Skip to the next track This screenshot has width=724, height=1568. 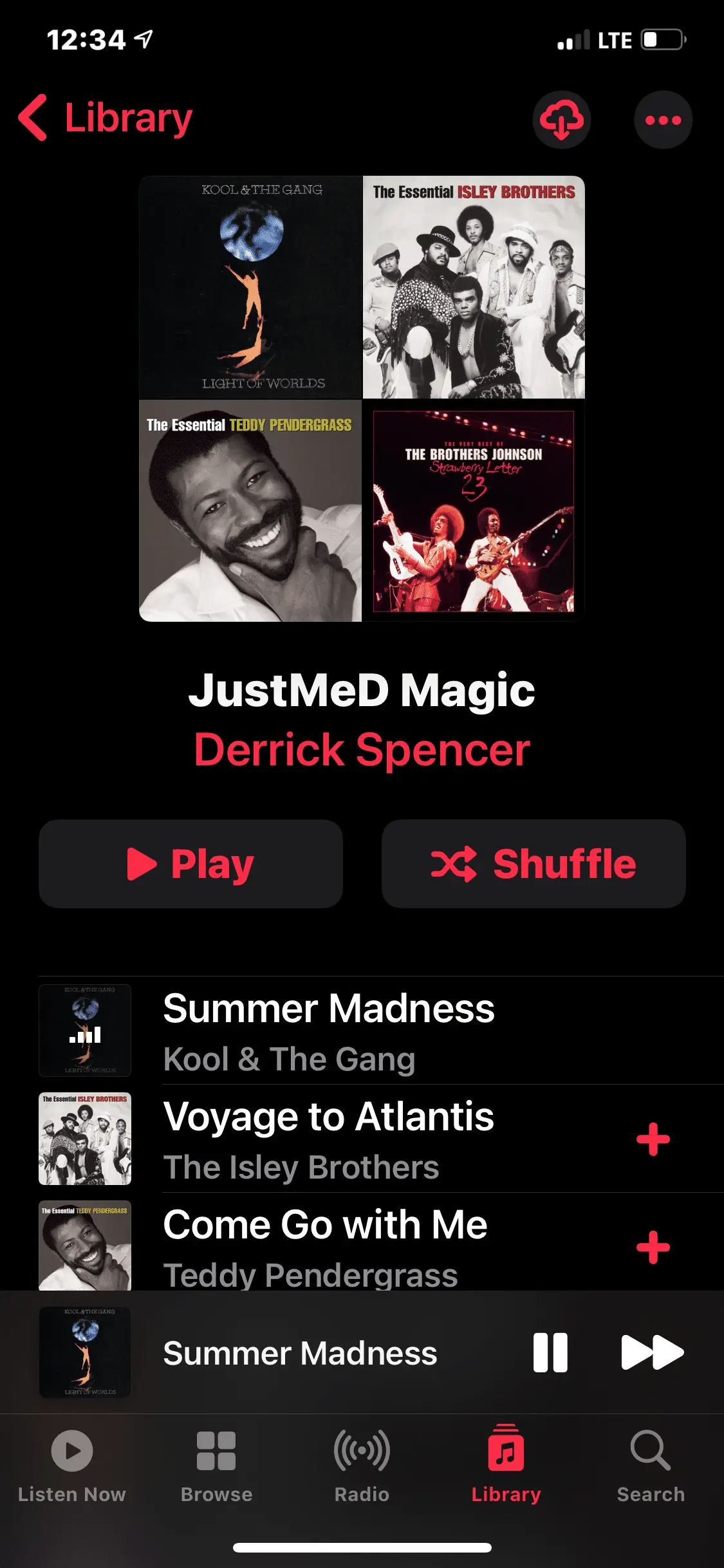(651, 1352)
